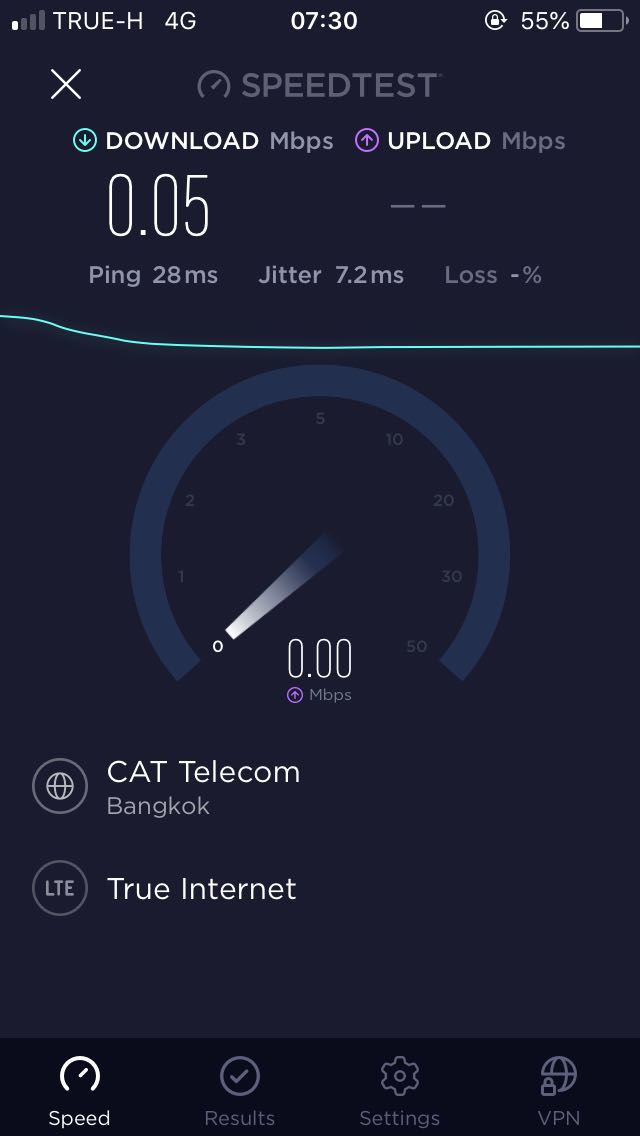
Task: Switch to the Results tab
Action: click(x=239, y=1089)
